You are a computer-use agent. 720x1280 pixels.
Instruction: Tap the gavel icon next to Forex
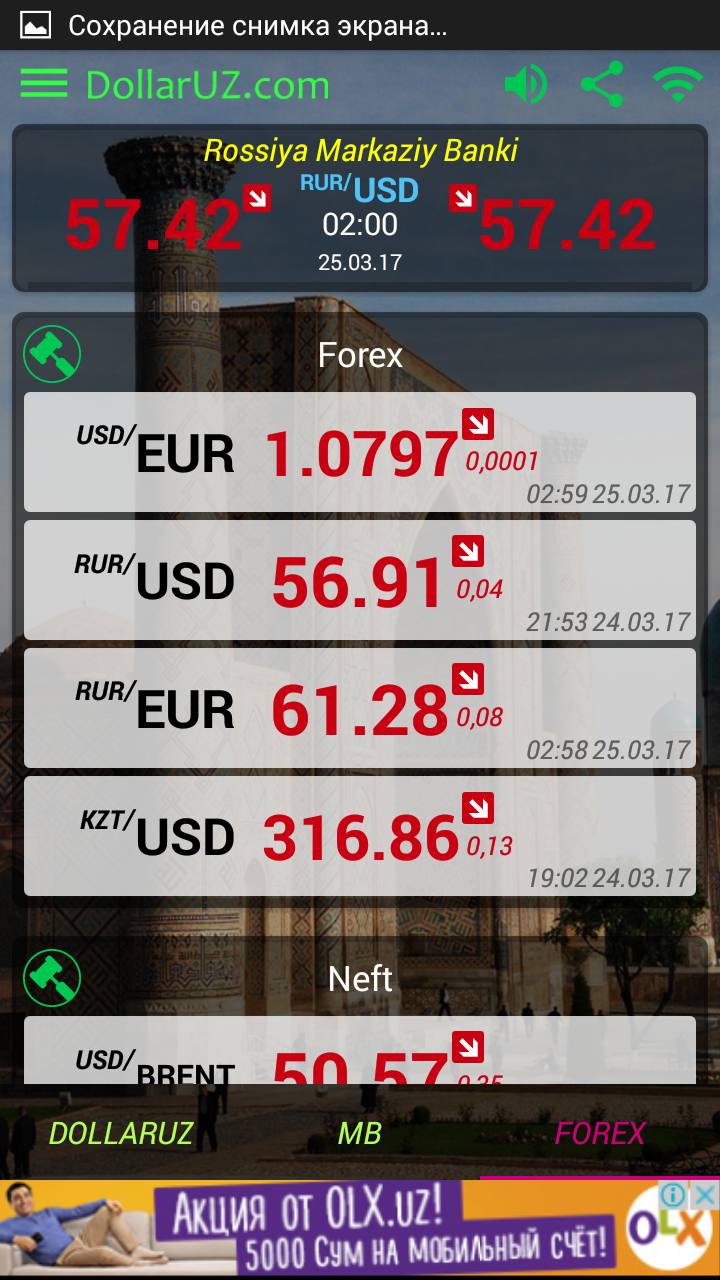52,355
